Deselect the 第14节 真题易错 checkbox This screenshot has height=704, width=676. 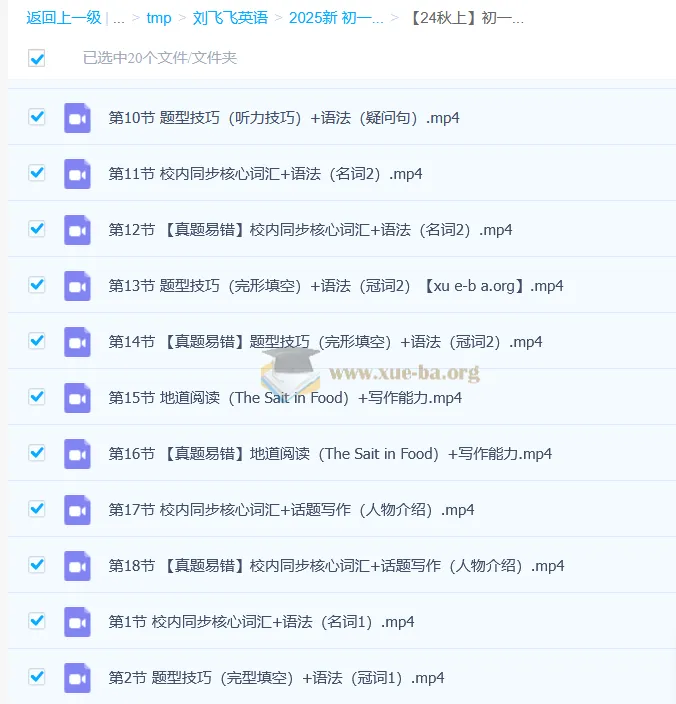click(x=37, y=341)
